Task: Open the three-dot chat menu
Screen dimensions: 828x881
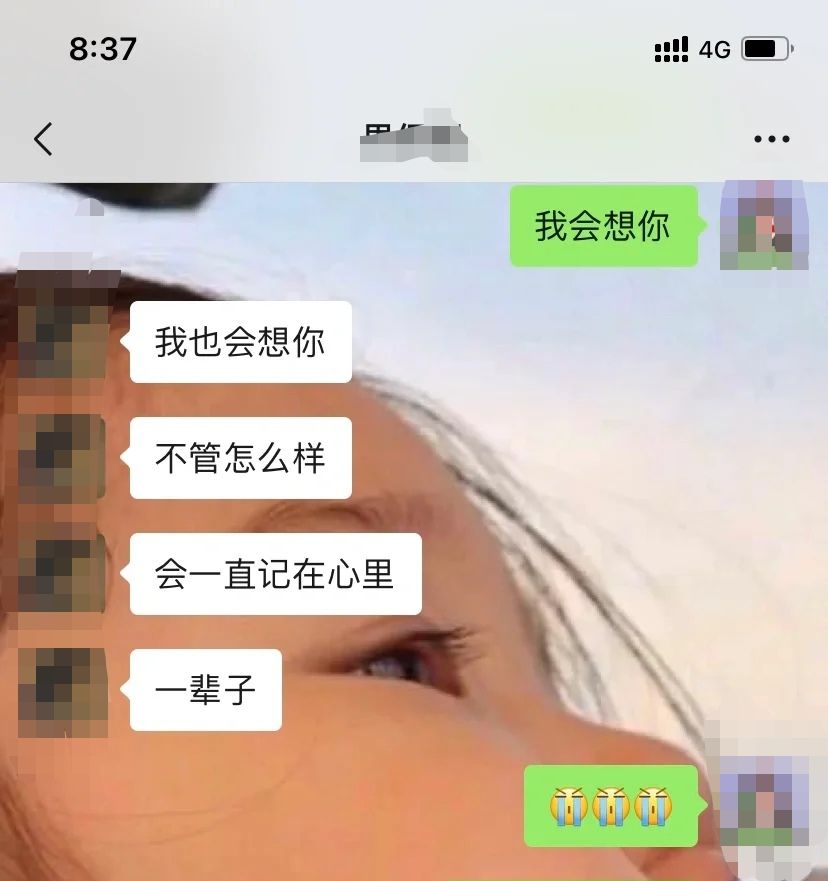Action: tap(771, 140)
